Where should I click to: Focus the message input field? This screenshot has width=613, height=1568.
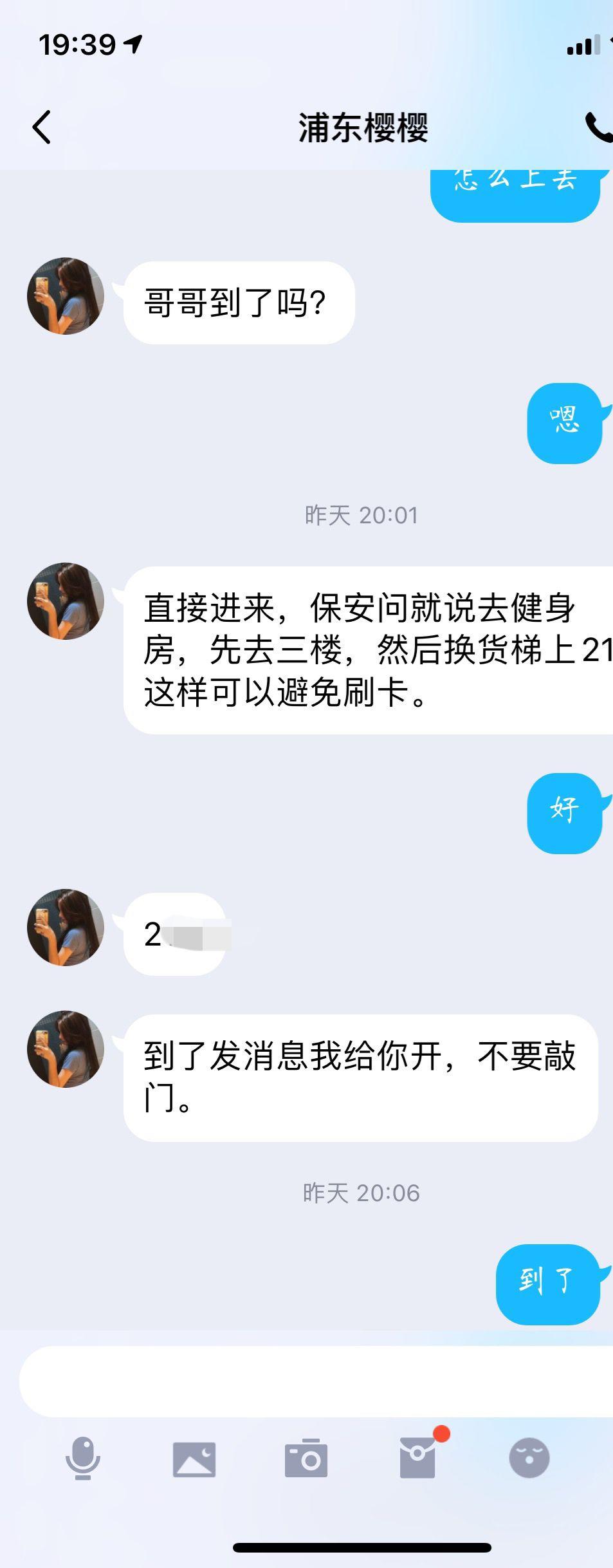click(x=315, y=1381)
